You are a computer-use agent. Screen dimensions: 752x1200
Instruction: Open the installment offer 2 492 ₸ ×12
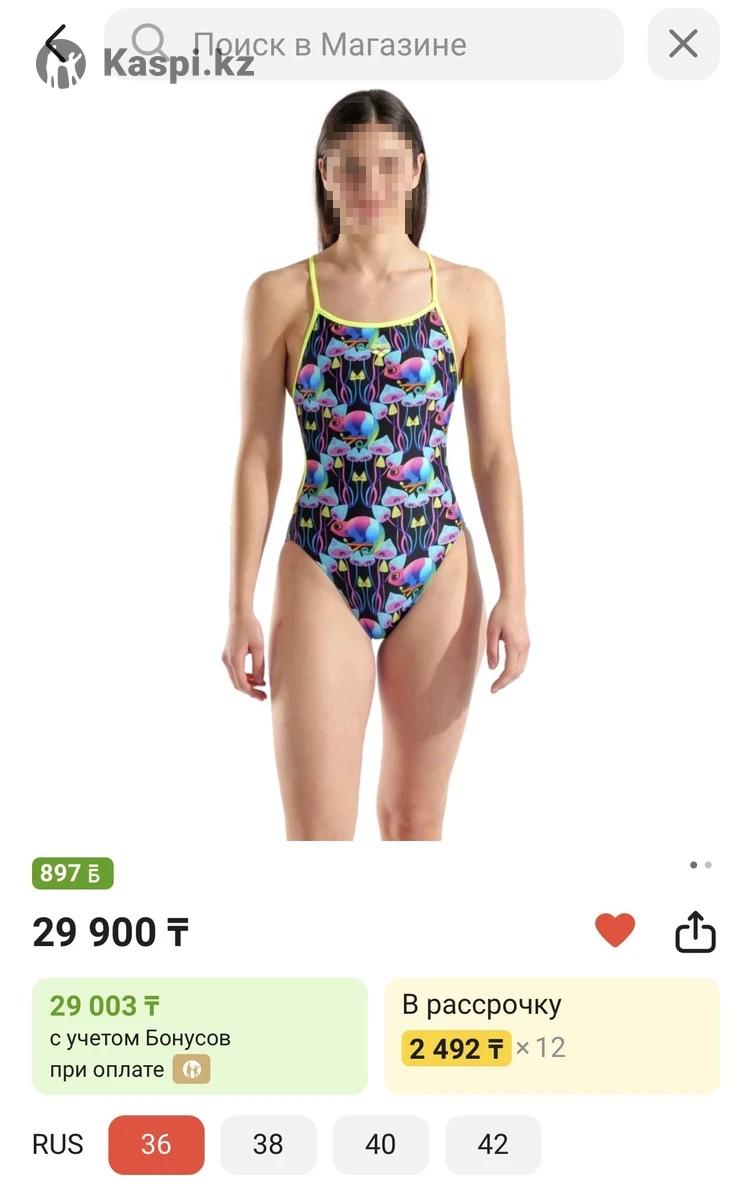pyautogui.click(x=552, y=1035)
